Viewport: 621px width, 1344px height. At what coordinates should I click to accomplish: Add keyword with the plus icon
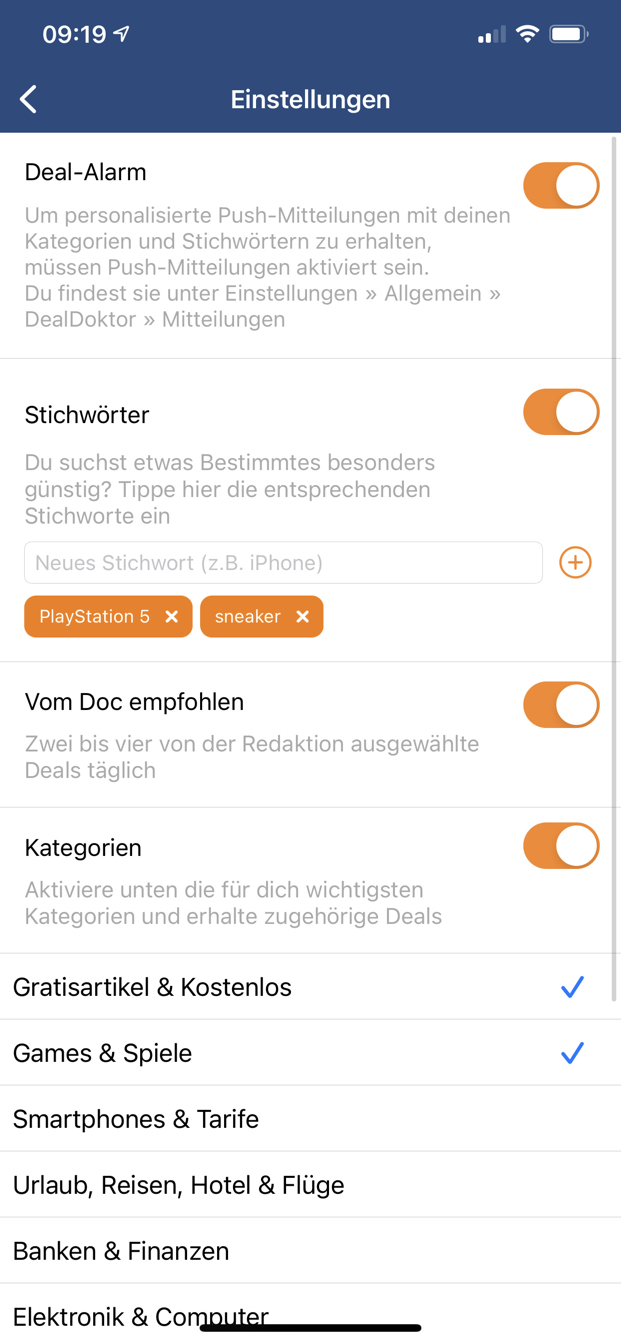coord(575,563)
